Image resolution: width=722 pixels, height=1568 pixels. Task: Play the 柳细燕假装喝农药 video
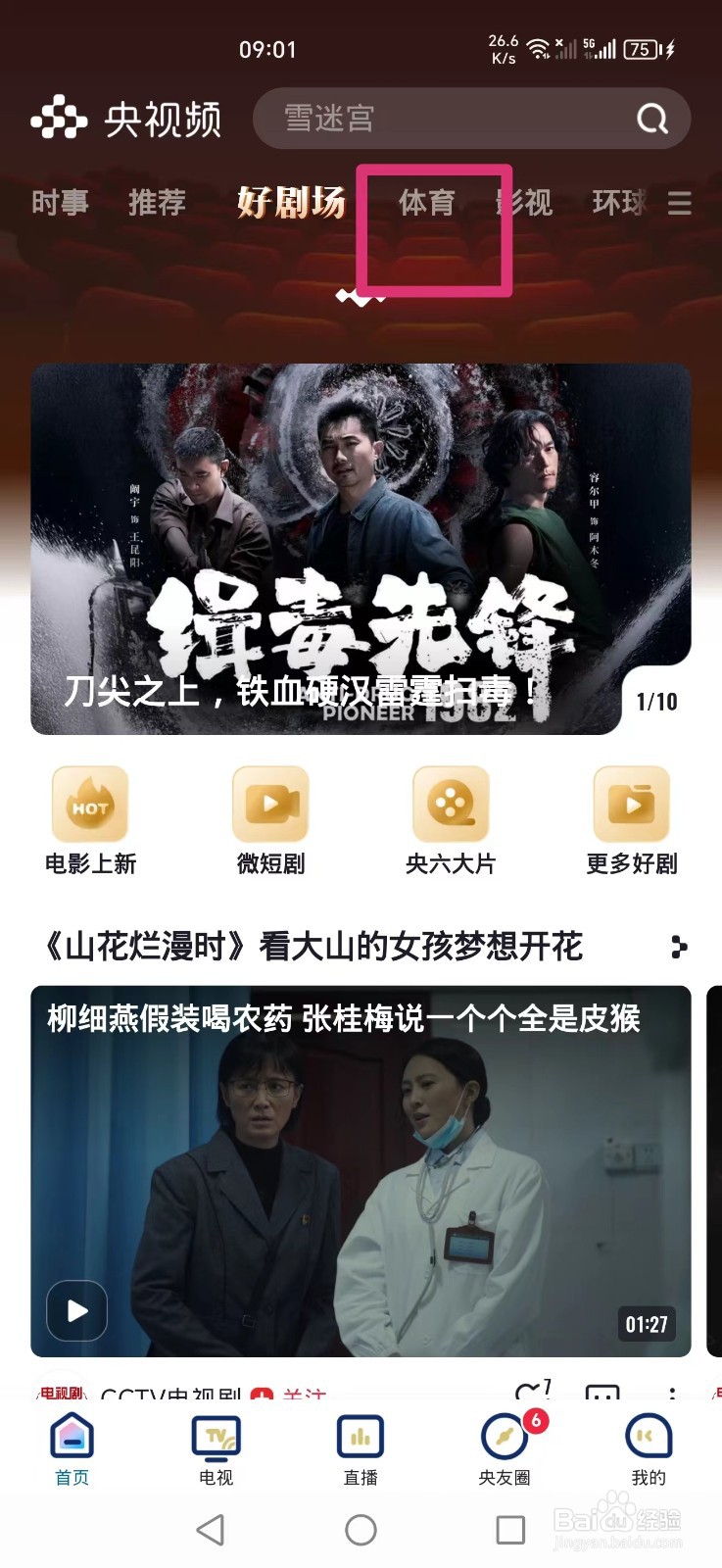pyautogui.click(x=76, y=1310)
